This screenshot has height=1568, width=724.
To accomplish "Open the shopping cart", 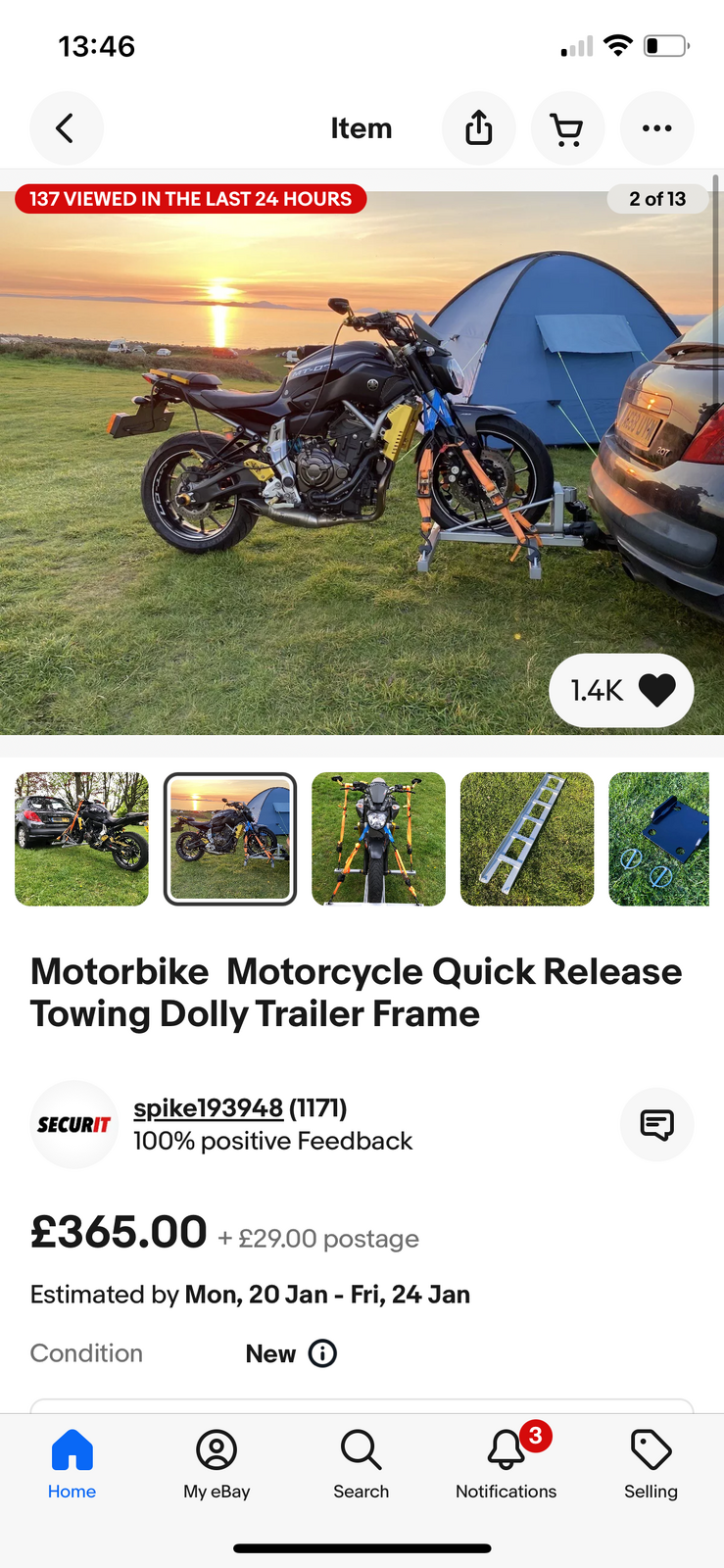I will pos(567,128).
